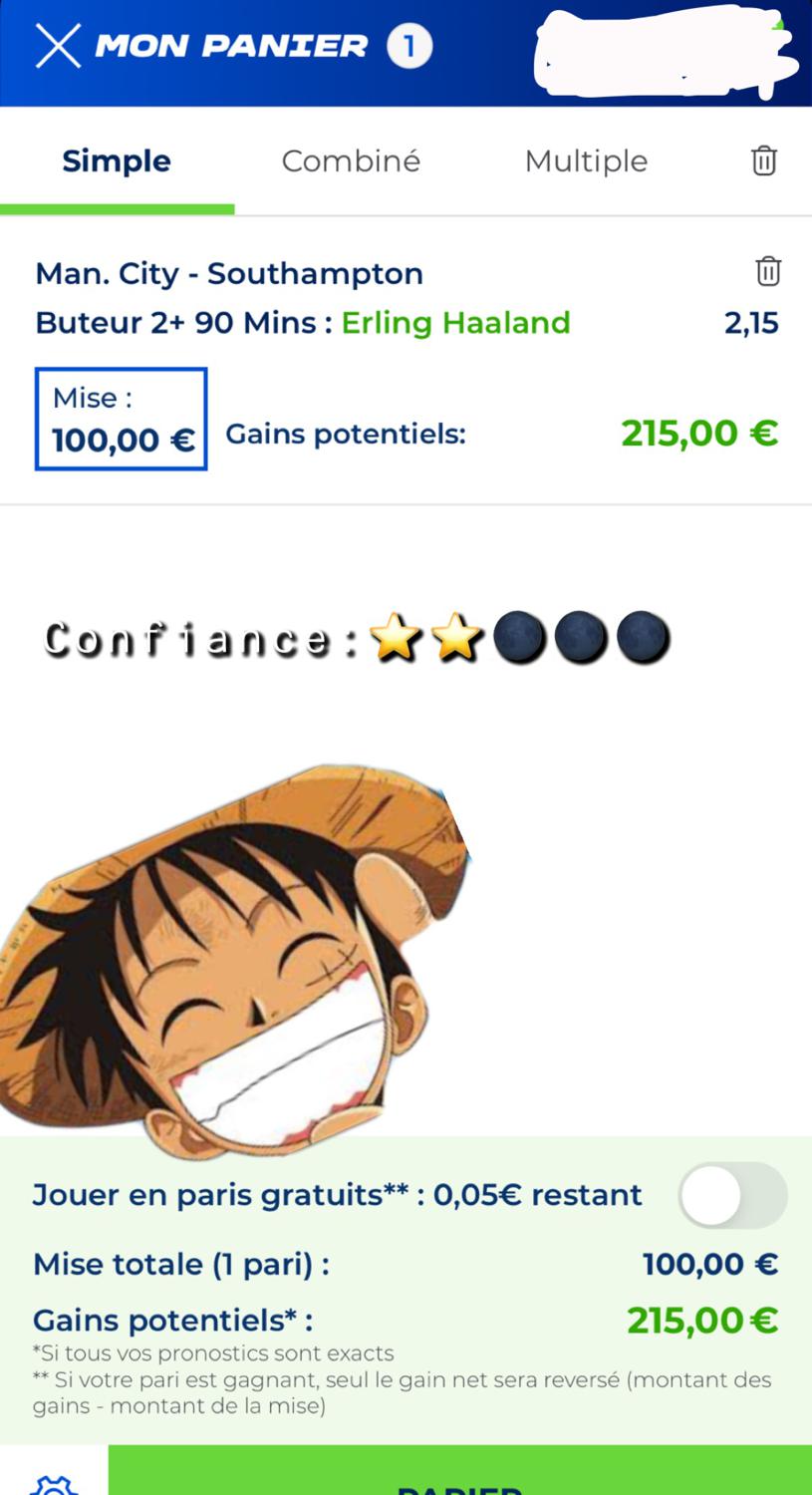
Task: Close the Mon Panier basket
Action: pos(58,46)
